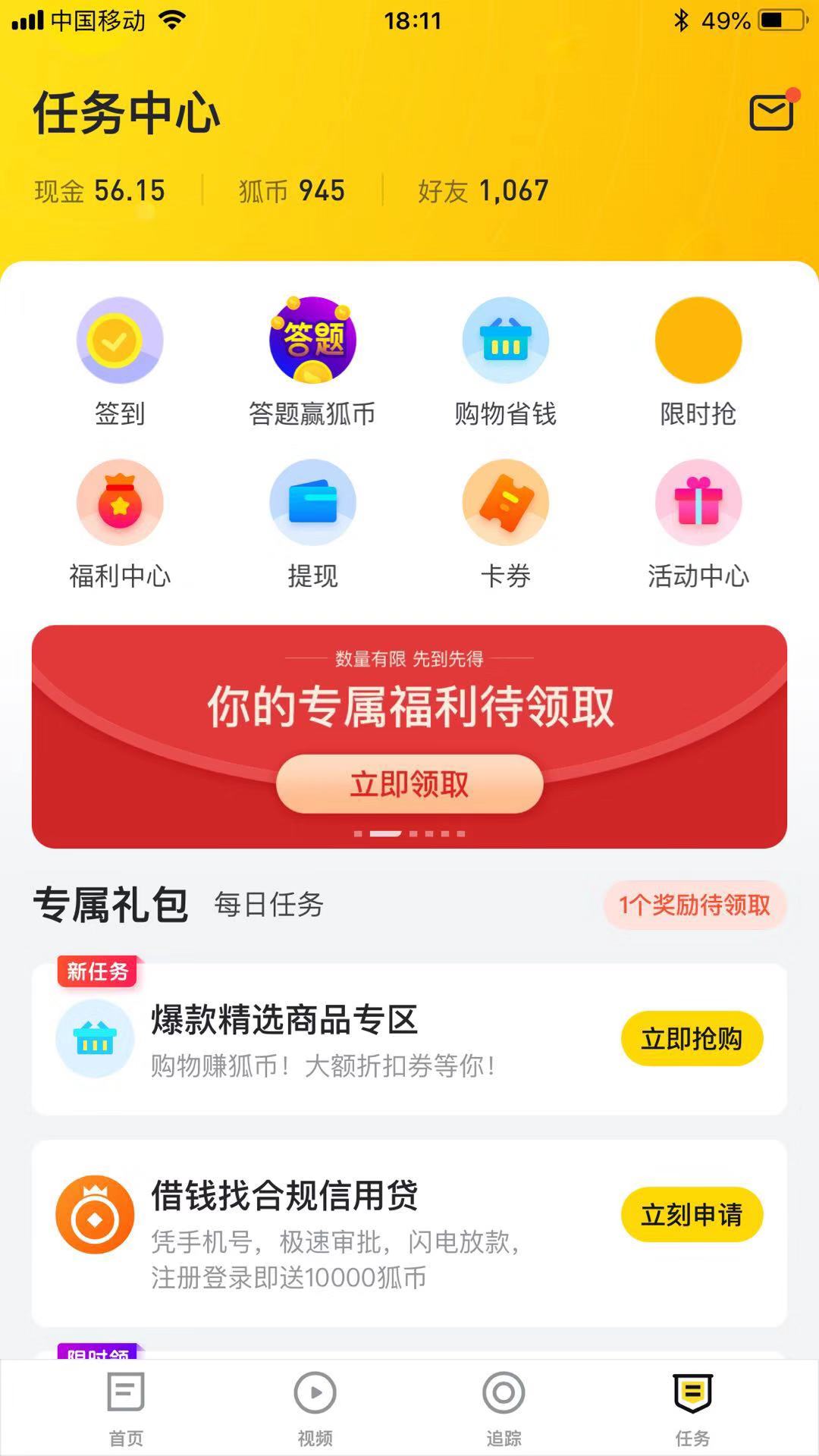Tap the 答题赢狐币 quiz icon
The image size is (819, 1456).
pos(314,340)
